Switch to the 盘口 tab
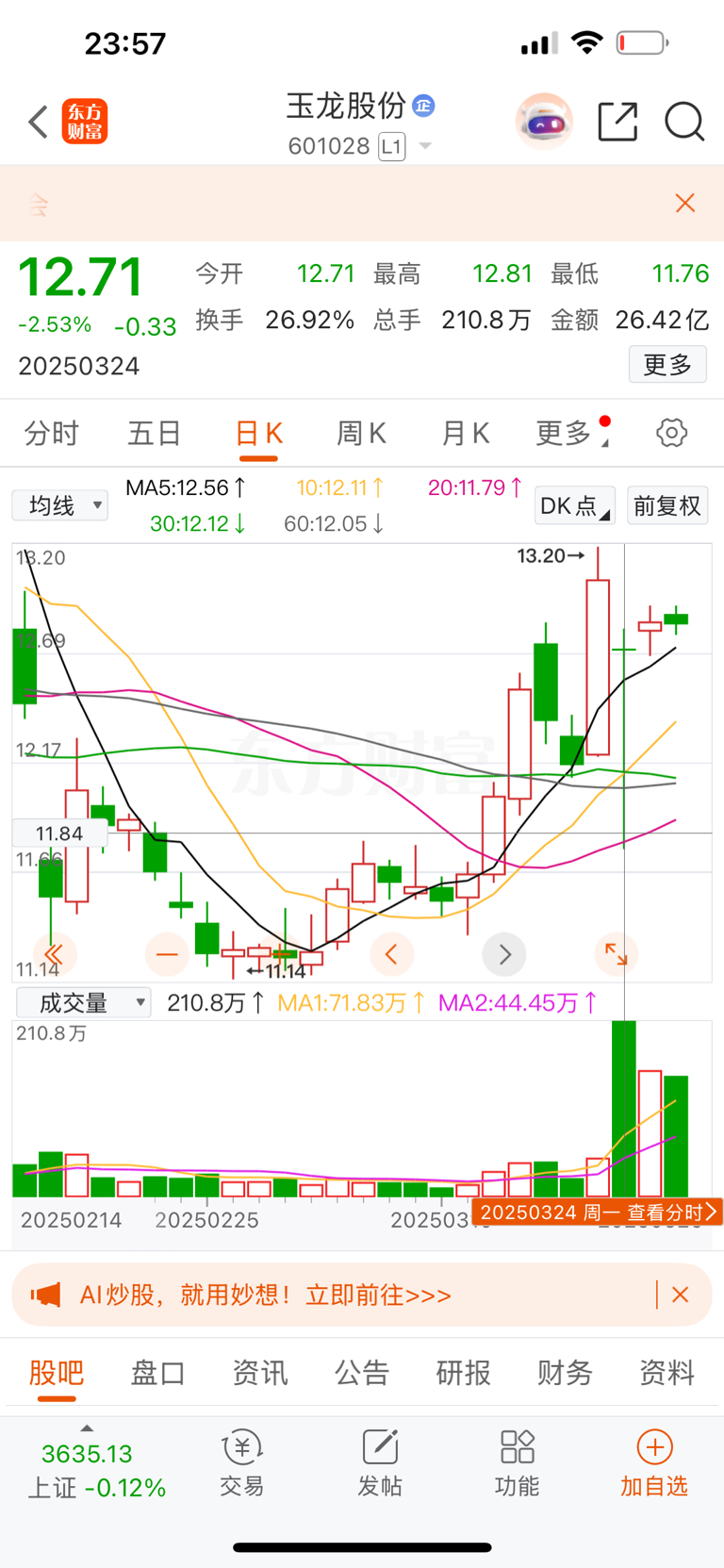Image resolution: width=724 pixels, height=1568 pixels. 158,1373
